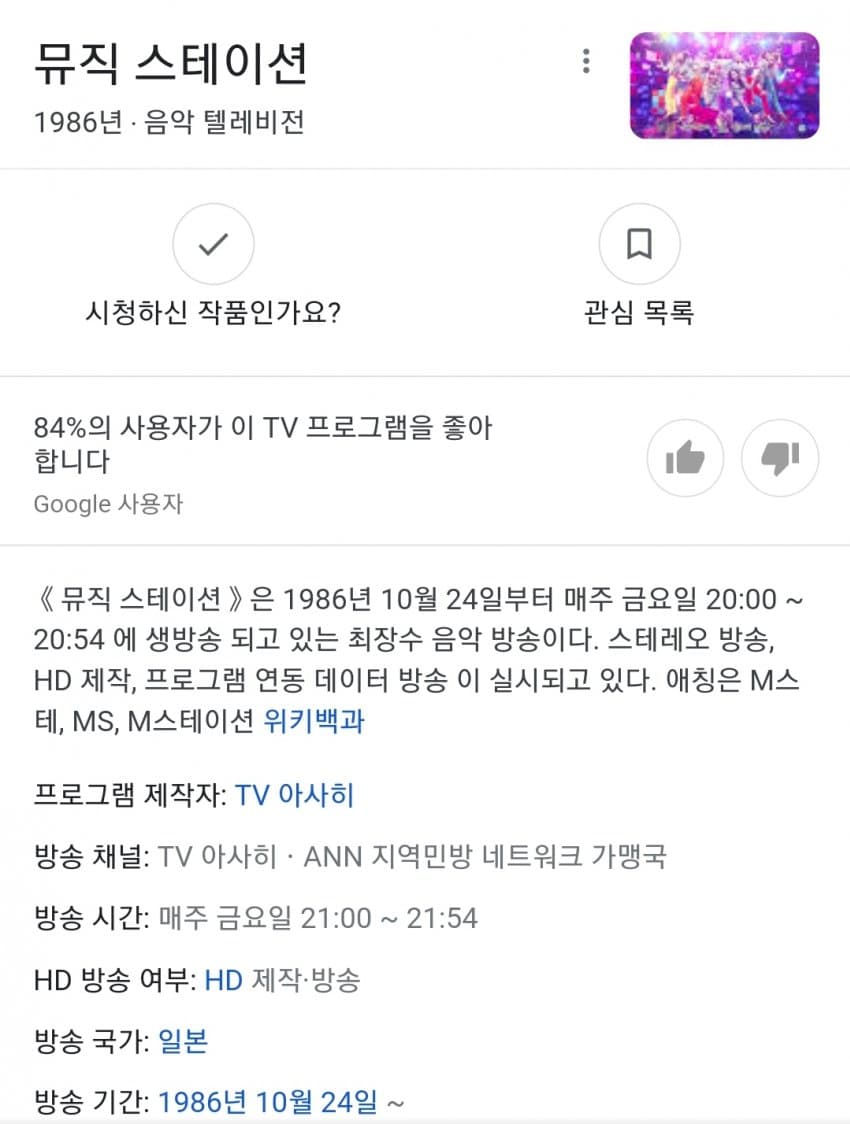850x1124 pixels.
Task: Give the TV program a thumbs down
Action: [x=779, y=459]
